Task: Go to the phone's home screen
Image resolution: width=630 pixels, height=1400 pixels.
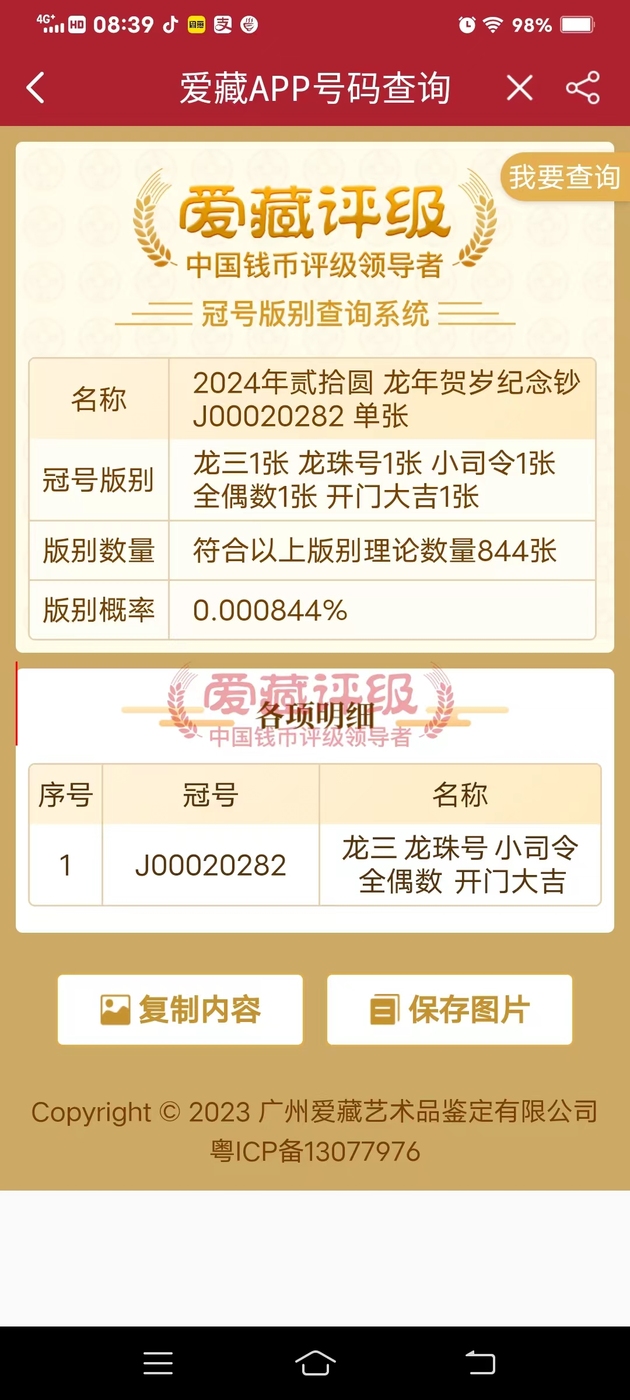Action: pos(315,1363)
